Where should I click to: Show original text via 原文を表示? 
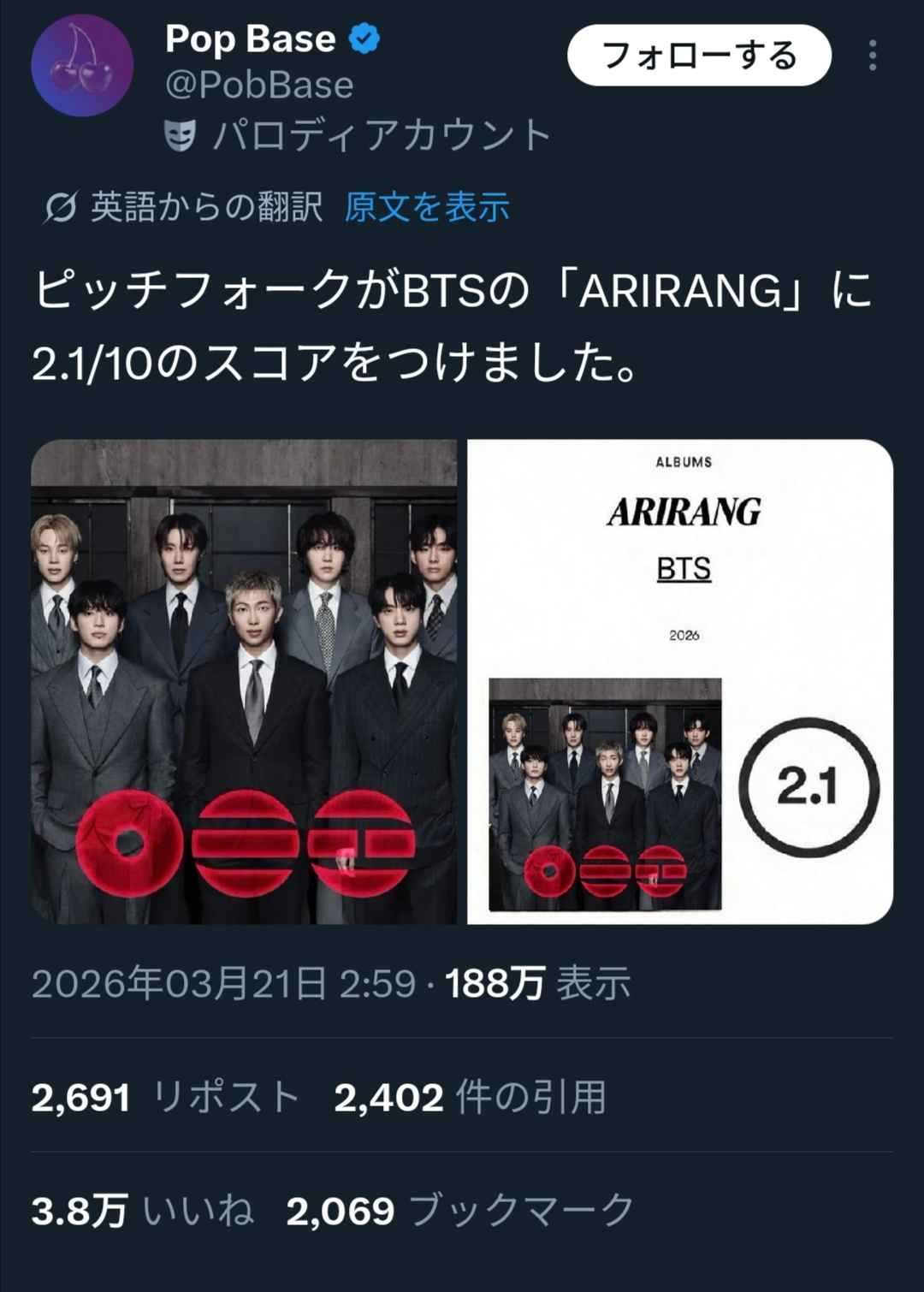427,207
